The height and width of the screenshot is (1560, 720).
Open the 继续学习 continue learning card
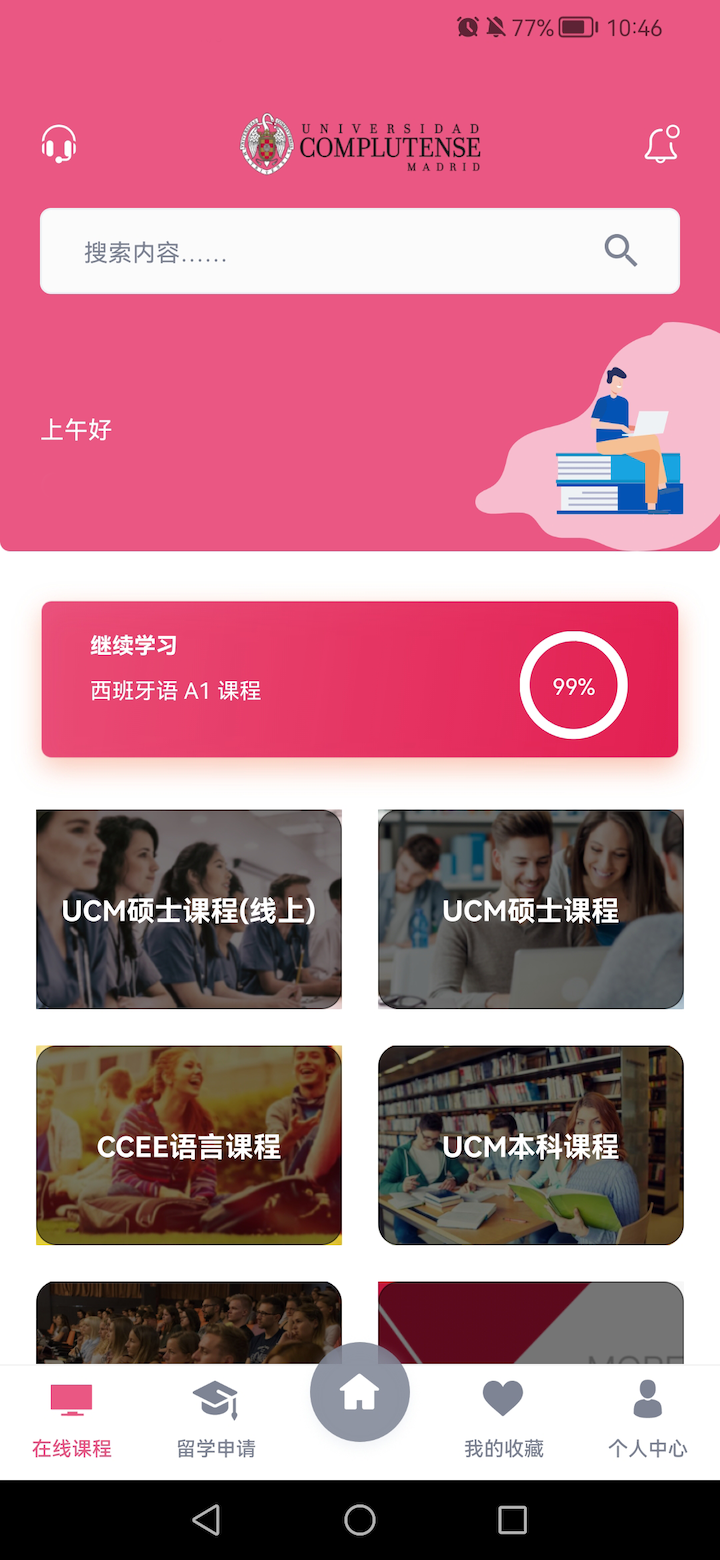click(359, 679)
